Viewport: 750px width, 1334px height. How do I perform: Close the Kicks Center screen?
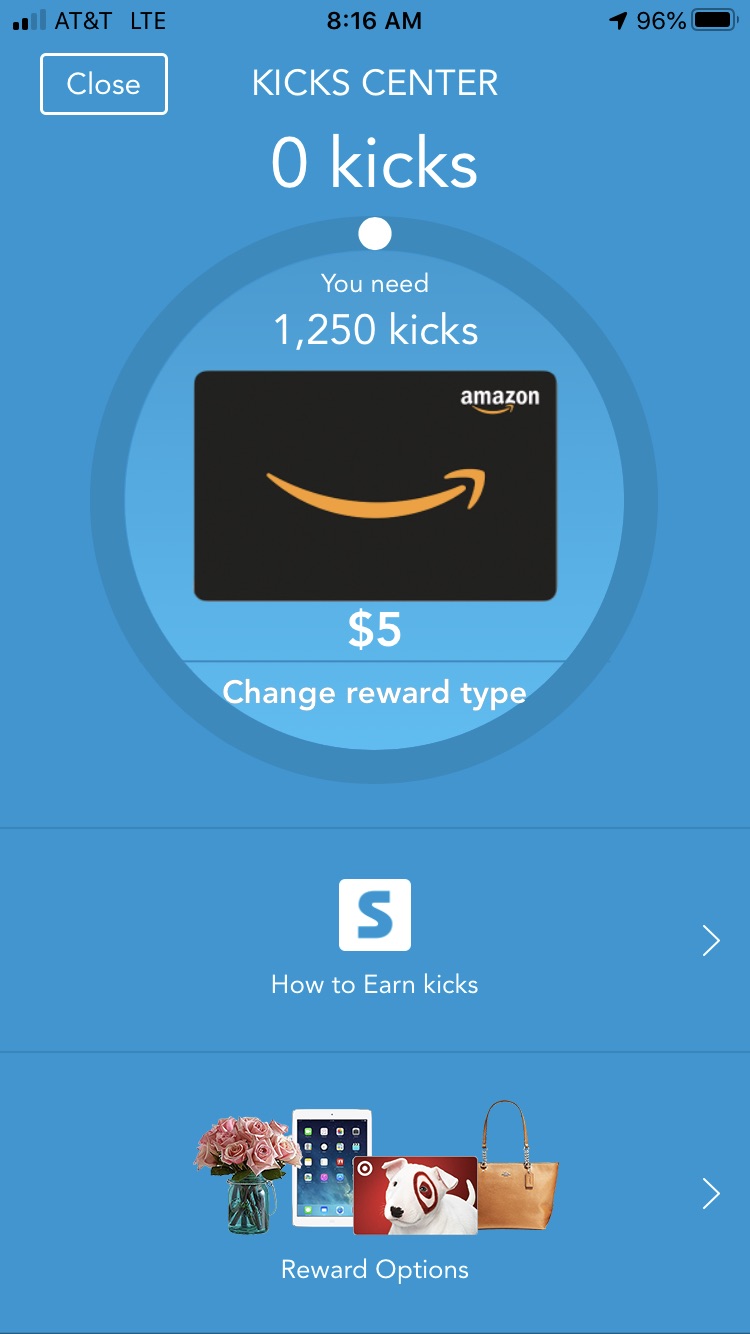point(103,84)
